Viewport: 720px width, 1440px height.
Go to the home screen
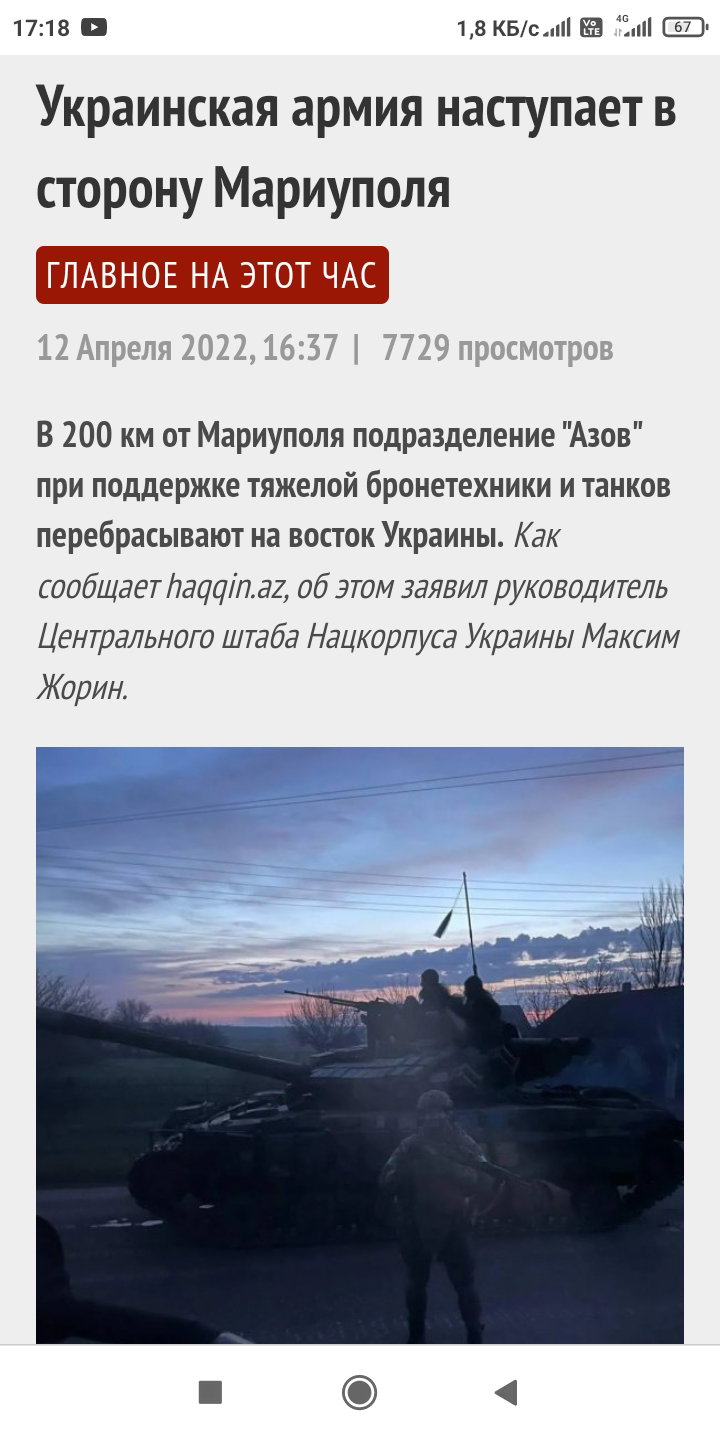click(359, 1392)
